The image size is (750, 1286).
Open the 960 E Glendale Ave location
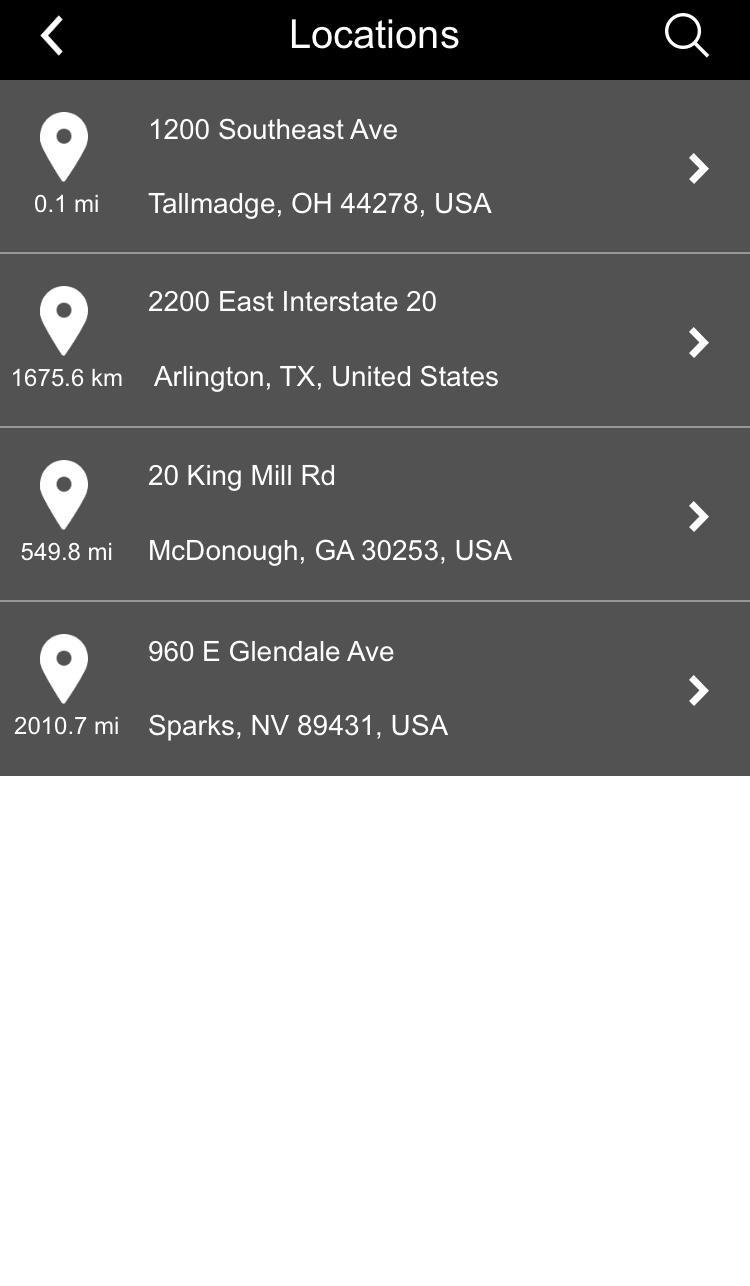coord(375,689)
